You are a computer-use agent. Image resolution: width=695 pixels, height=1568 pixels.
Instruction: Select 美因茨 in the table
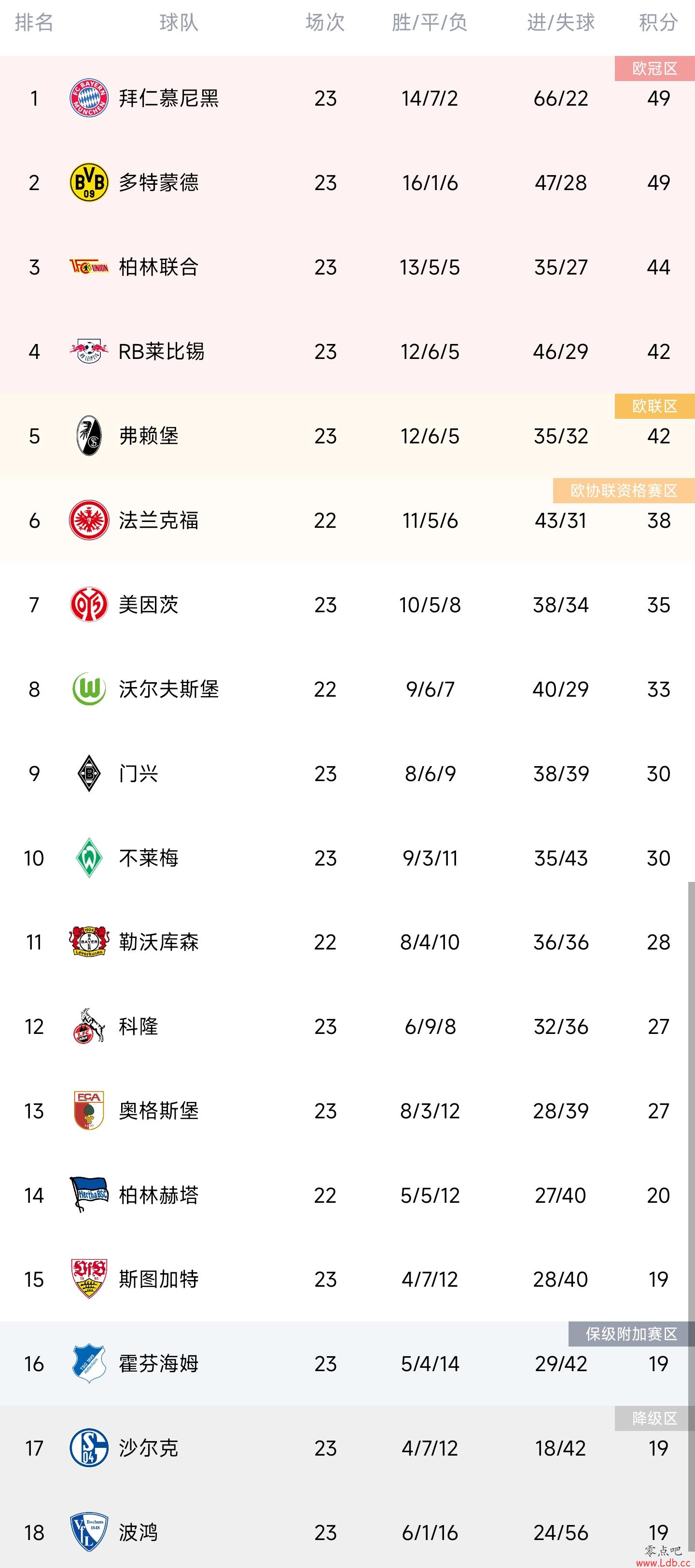[347, 605]
